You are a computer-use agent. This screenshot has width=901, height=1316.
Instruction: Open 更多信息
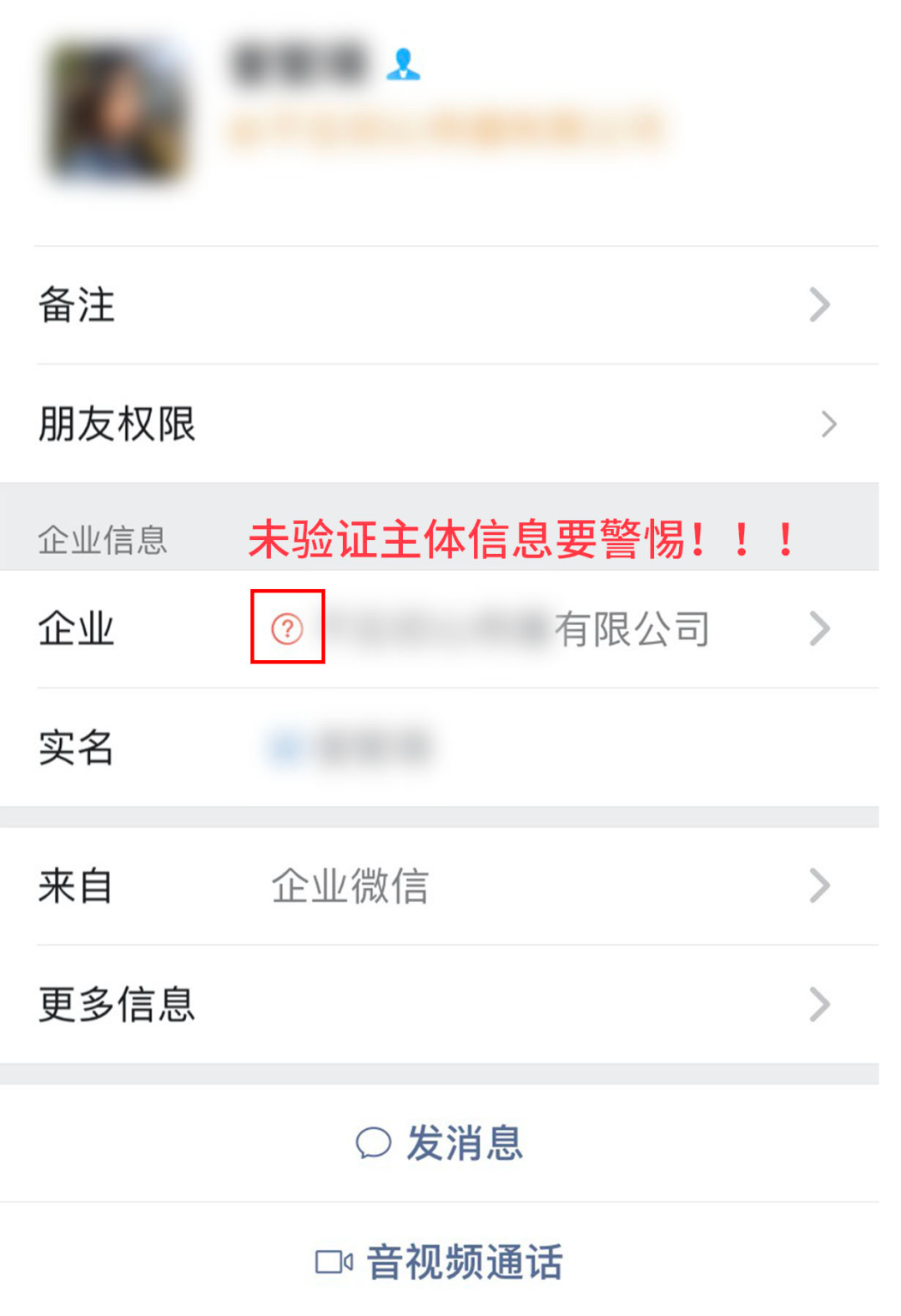tap(434, 1004)
